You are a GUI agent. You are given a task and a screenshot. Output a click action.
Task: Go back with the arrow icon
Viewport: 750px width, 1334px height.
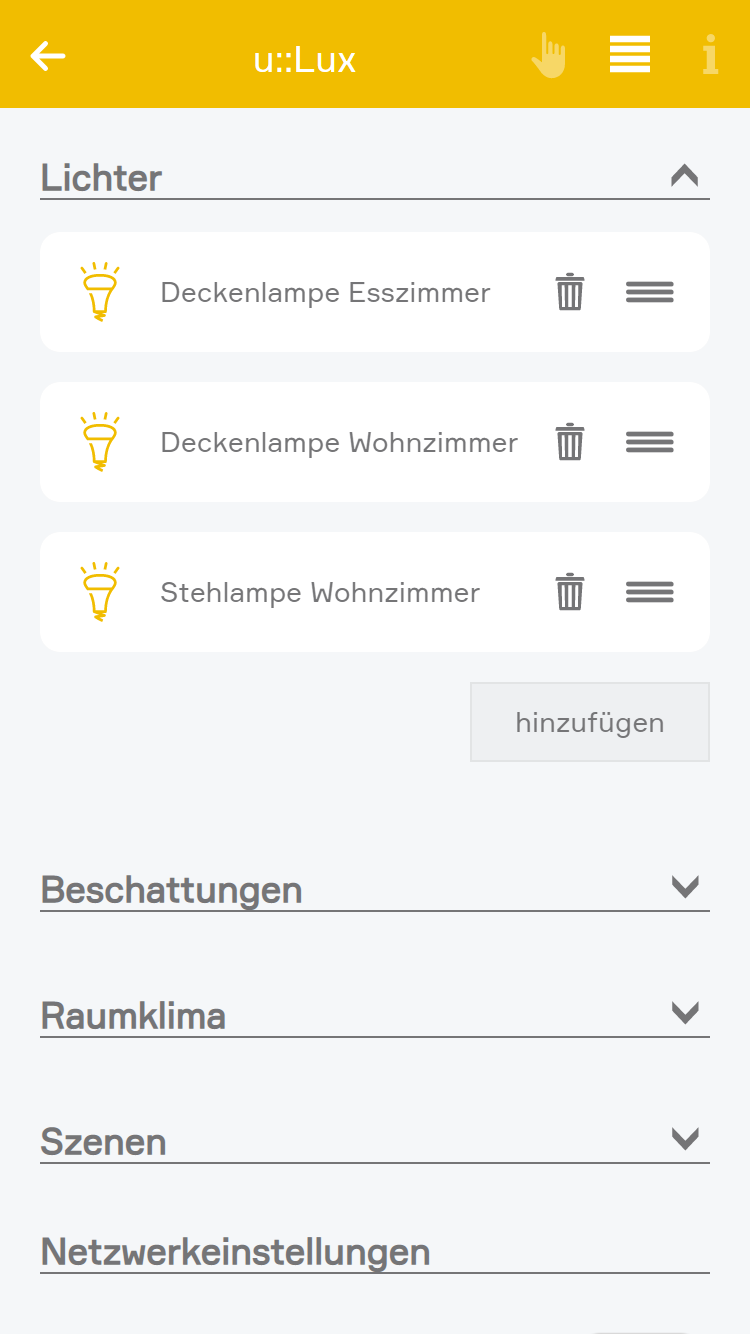click(x=48, y=56)
